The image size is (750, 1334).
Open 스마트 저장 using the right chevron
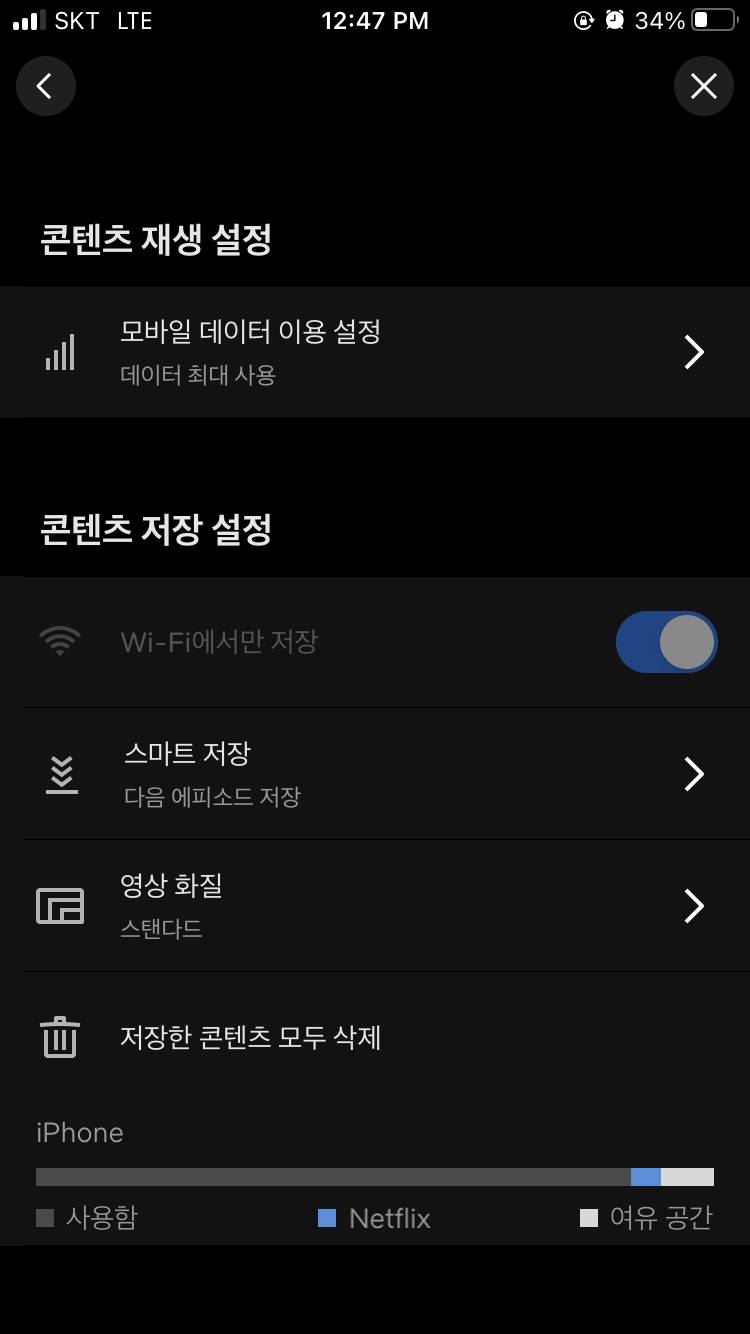tap(694, 774)
